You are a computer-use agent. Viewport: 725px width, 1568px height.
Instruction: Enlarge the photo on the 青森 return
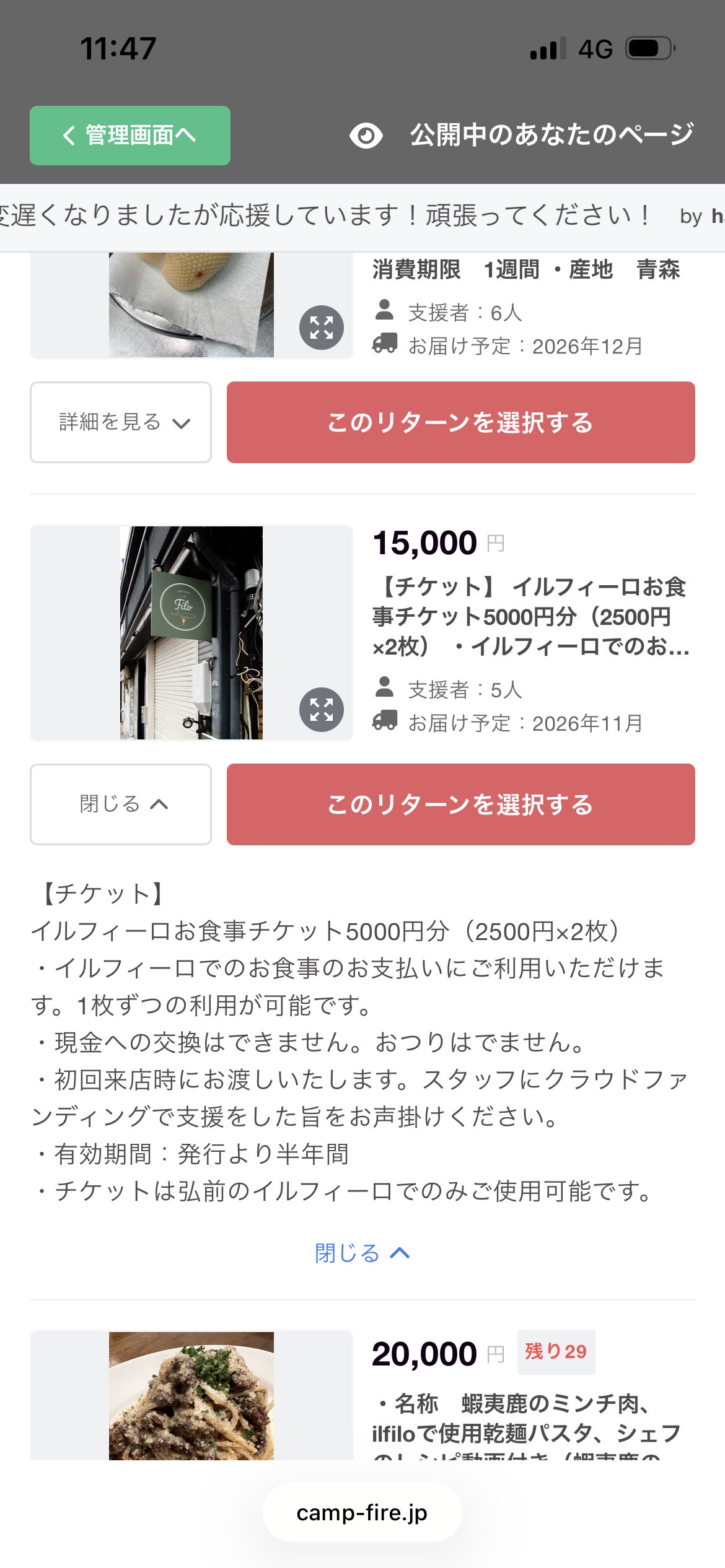[322, 328]
